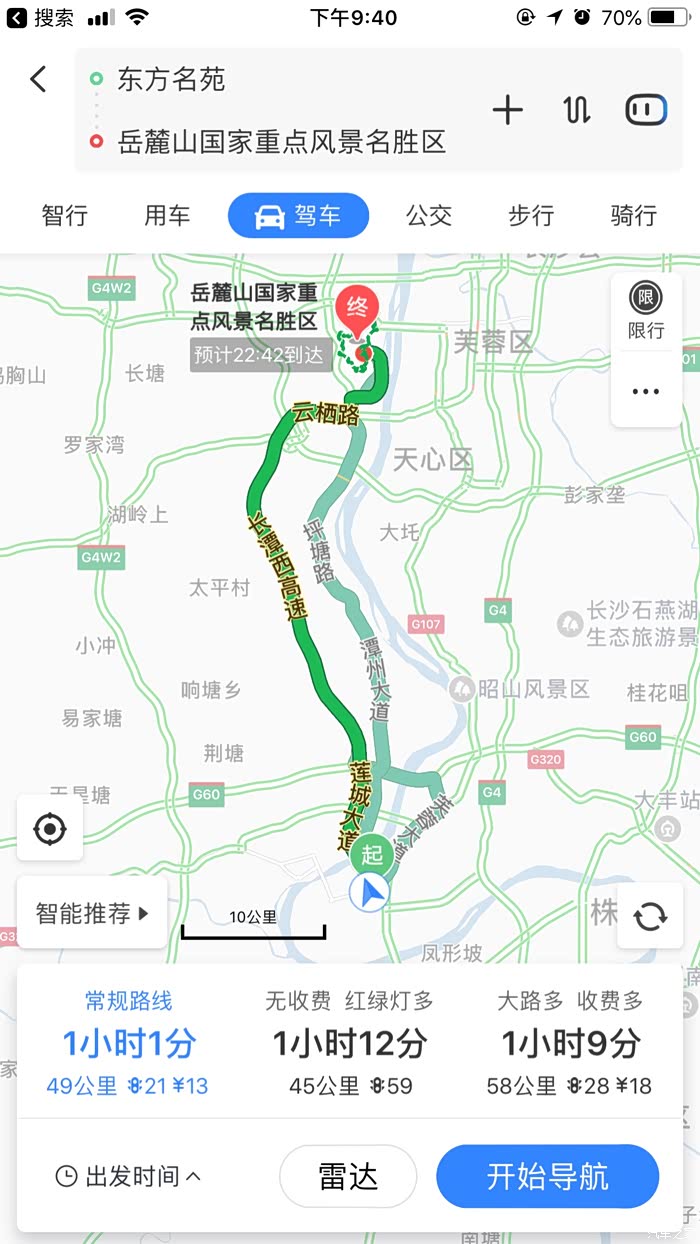Switch to the 步行 walking tab
The width and height of the screenshot is (700, 1244).
(x=531, y=215)
